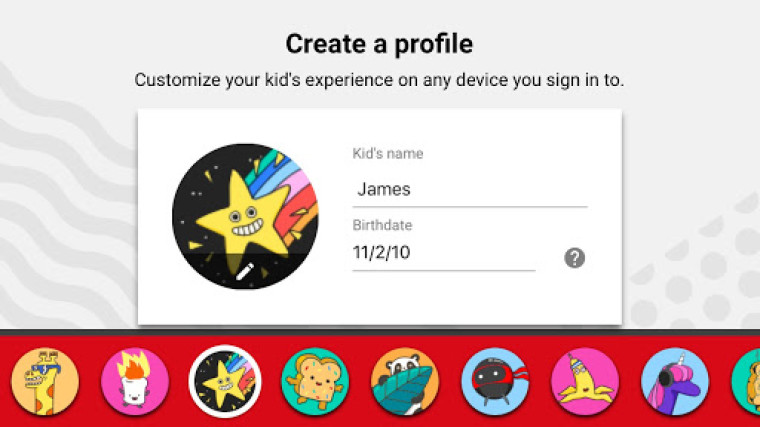Select the giraffe with sunglasses avatar
Image resolution: width=760 pixels, height=427 pixels.
coord(45,382)
